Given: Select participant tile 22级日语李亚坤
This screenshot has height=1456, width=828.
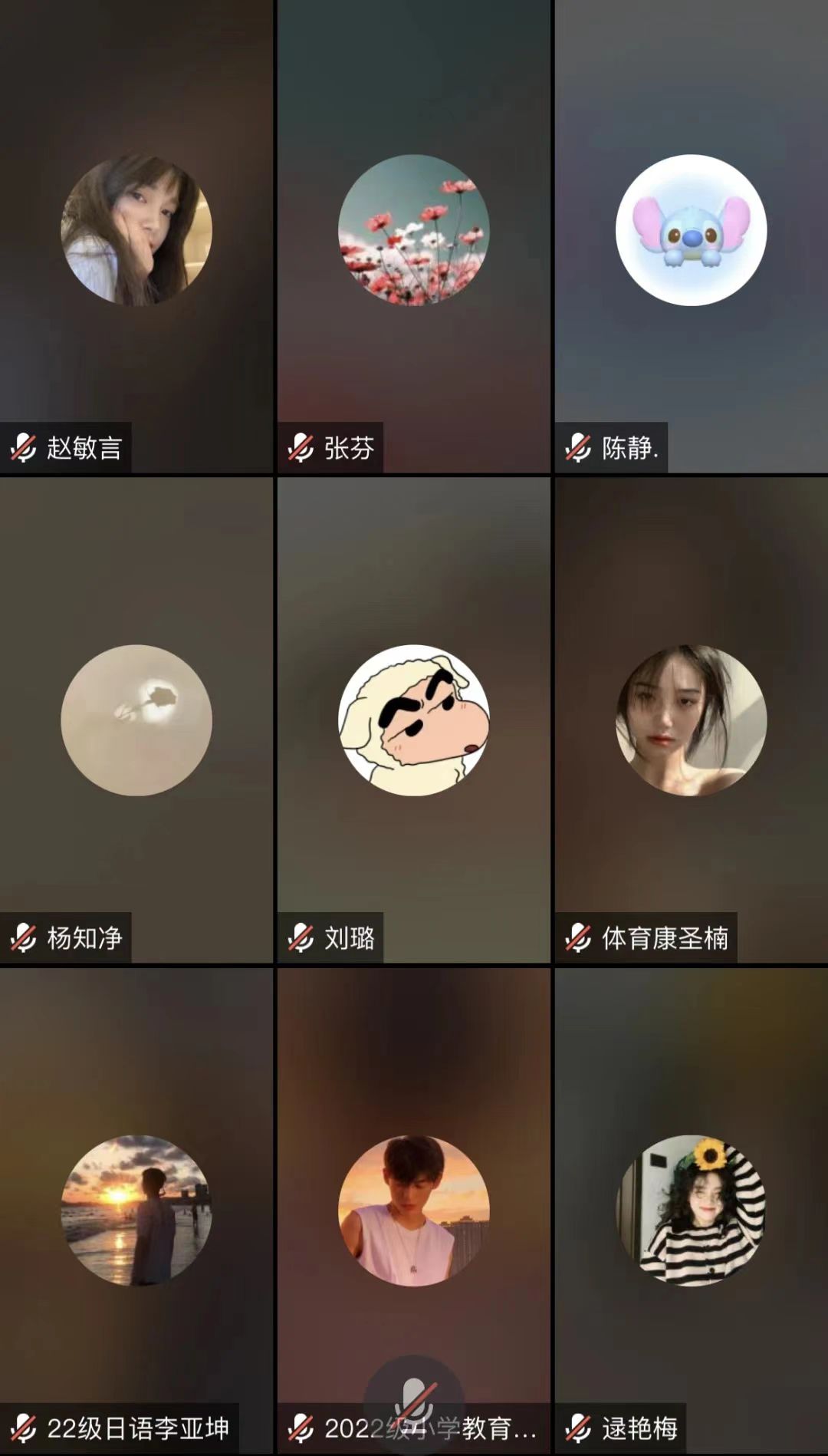Looking at the screenshot, I should coord(136,1210).
